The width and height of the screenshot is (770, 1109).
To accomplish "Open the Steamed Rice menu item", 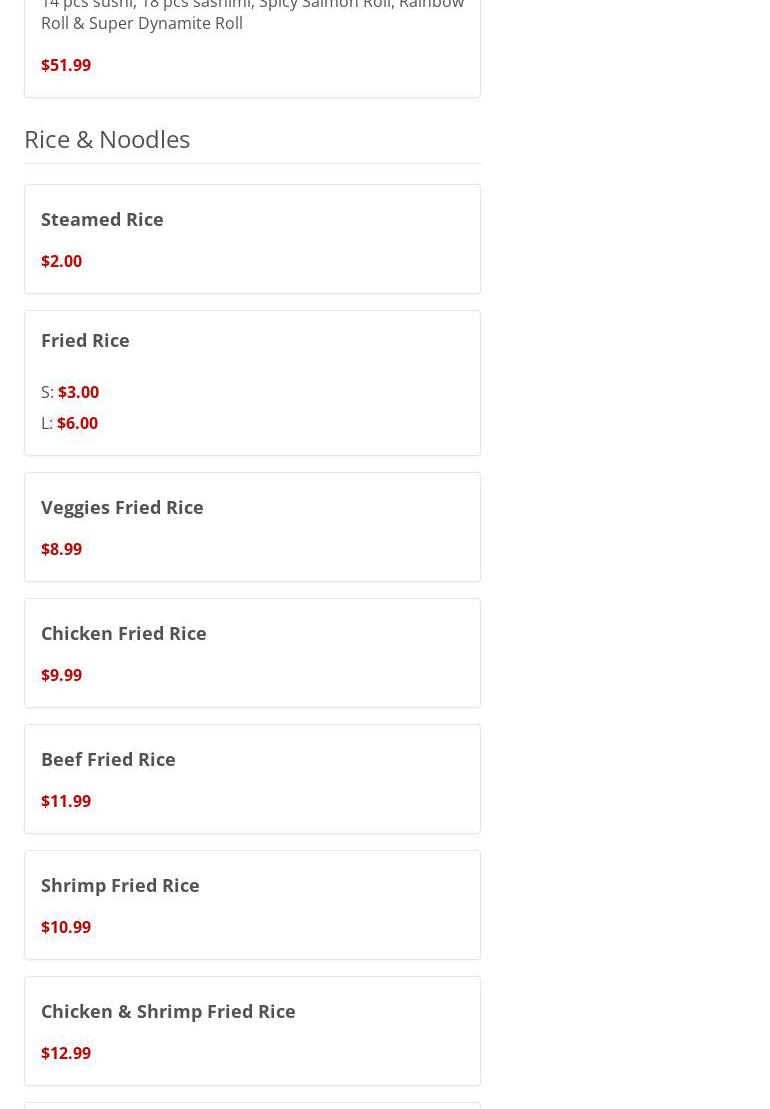I will tap(252, 239).
